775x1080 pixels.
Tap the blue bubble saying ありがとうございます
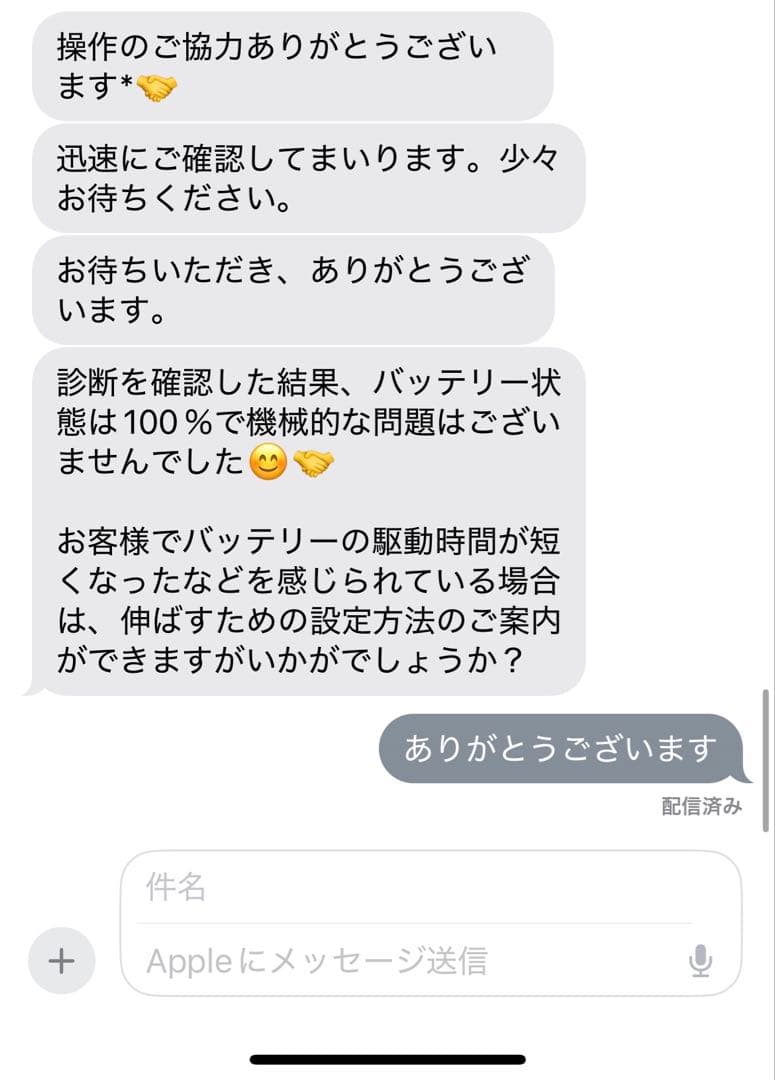coord(560,747)
